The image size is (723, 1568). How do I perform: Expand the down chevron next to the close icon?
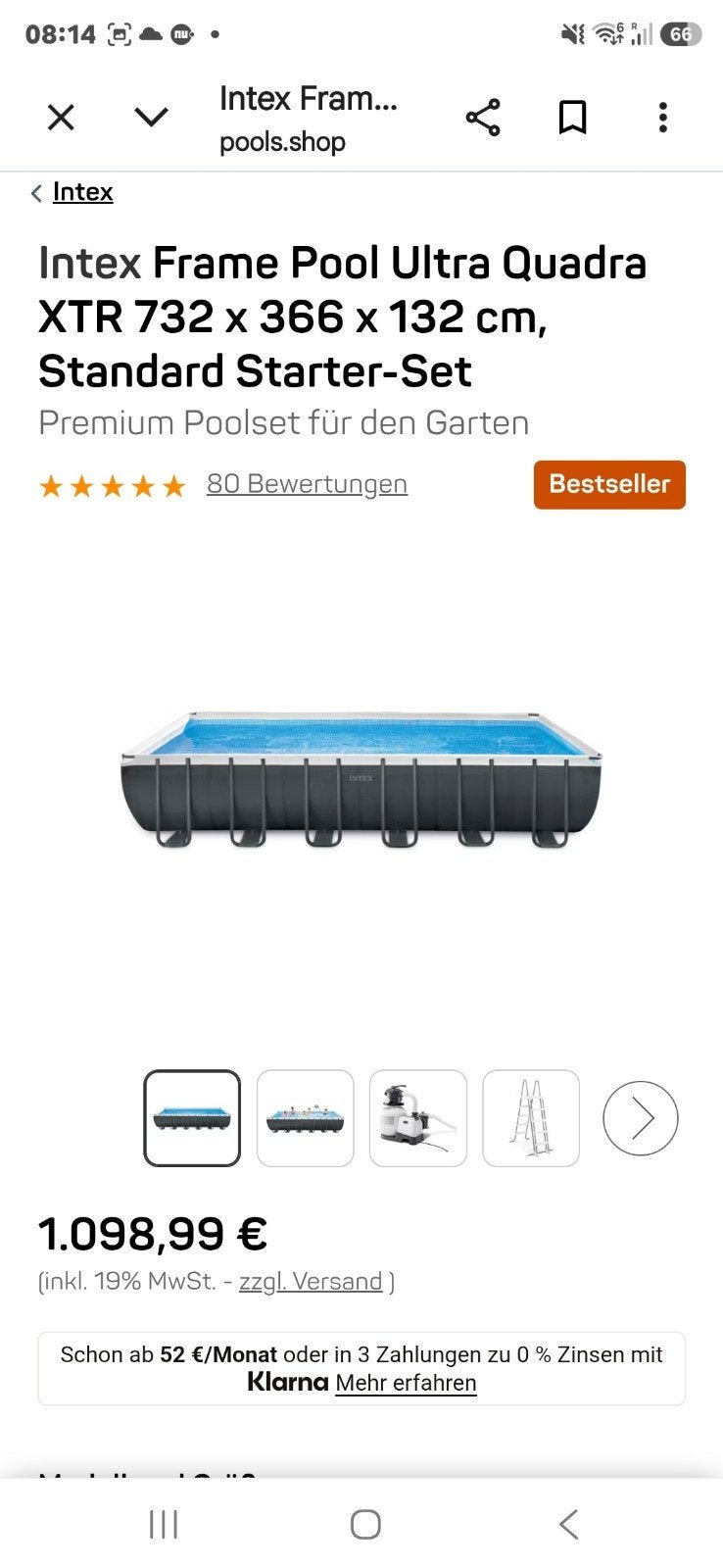coord(151,118)
